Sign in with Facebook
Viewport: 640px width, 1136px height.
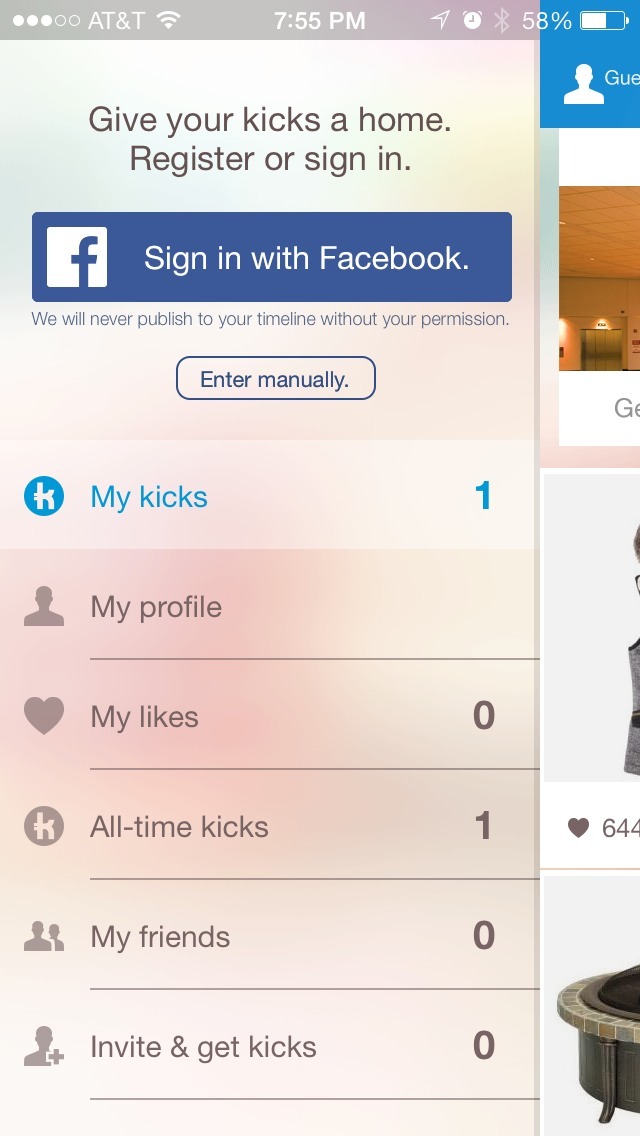[x=272, y=257]
